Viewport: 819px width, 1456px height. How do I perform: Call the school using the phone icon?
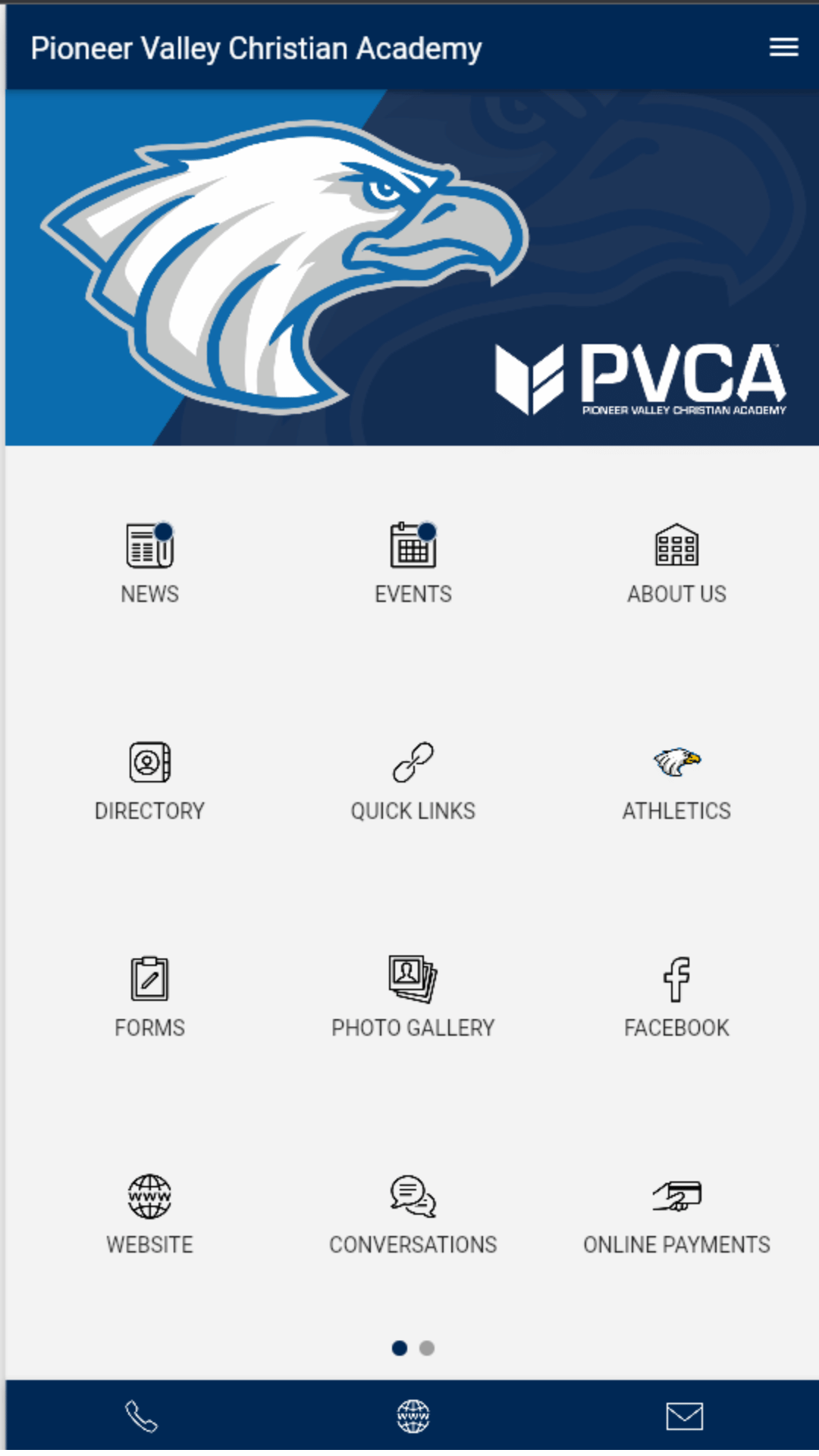[x=141, y=1416]
